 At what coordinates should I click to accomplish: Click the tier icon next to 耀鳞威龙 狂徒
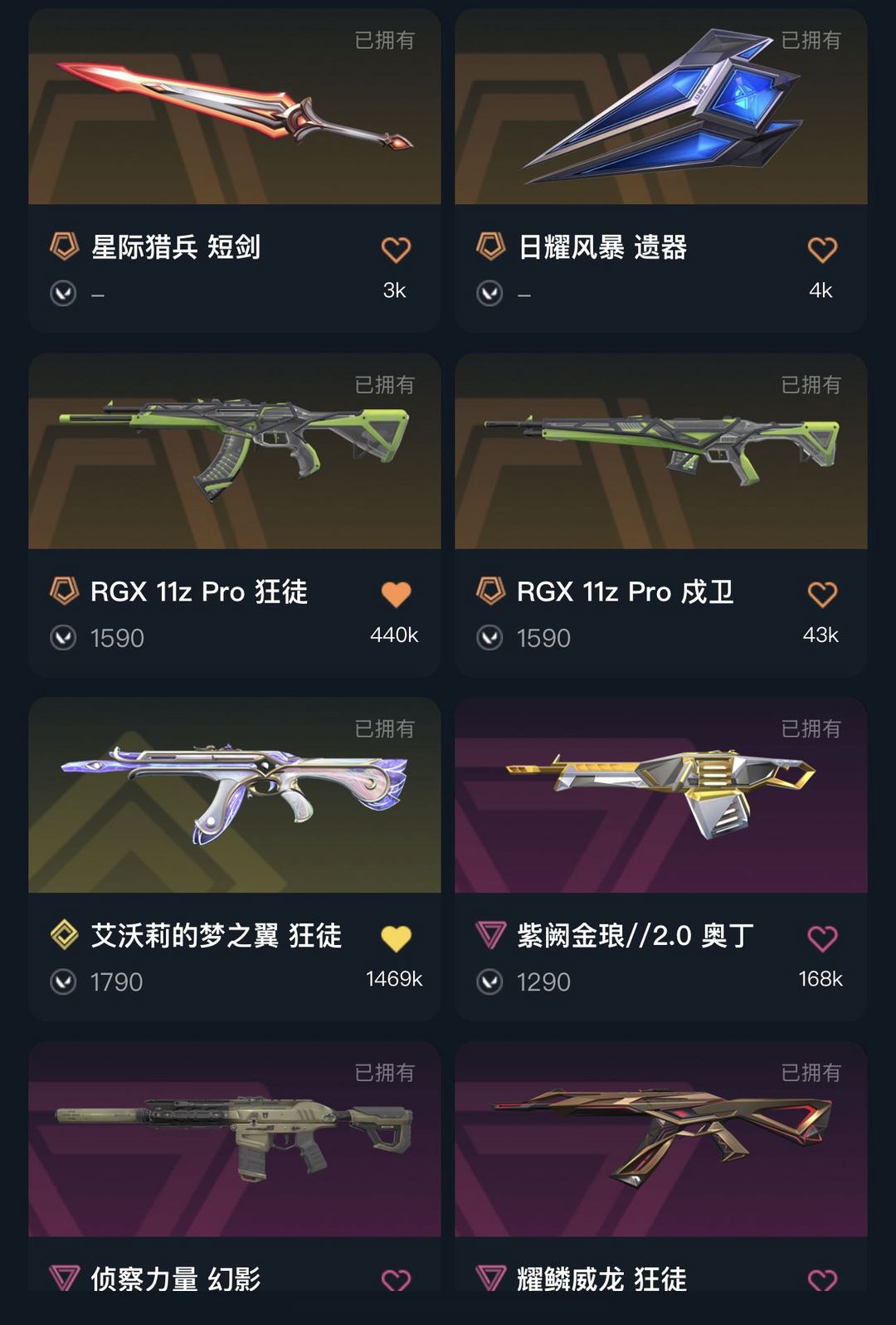[x=490, y=1279]
